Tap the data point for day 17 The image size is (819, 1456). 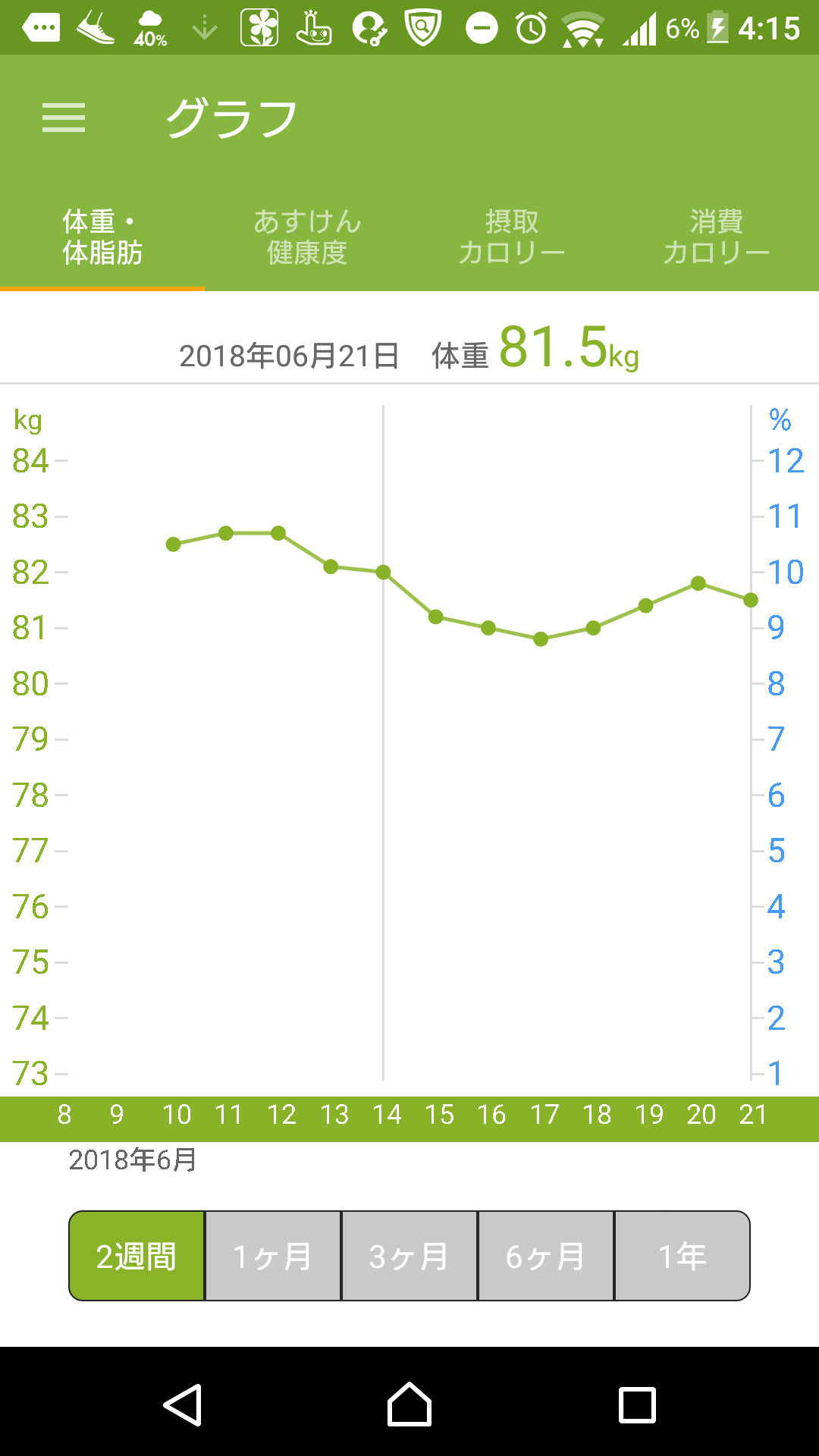pyautogui.click(x=541, y=639)
